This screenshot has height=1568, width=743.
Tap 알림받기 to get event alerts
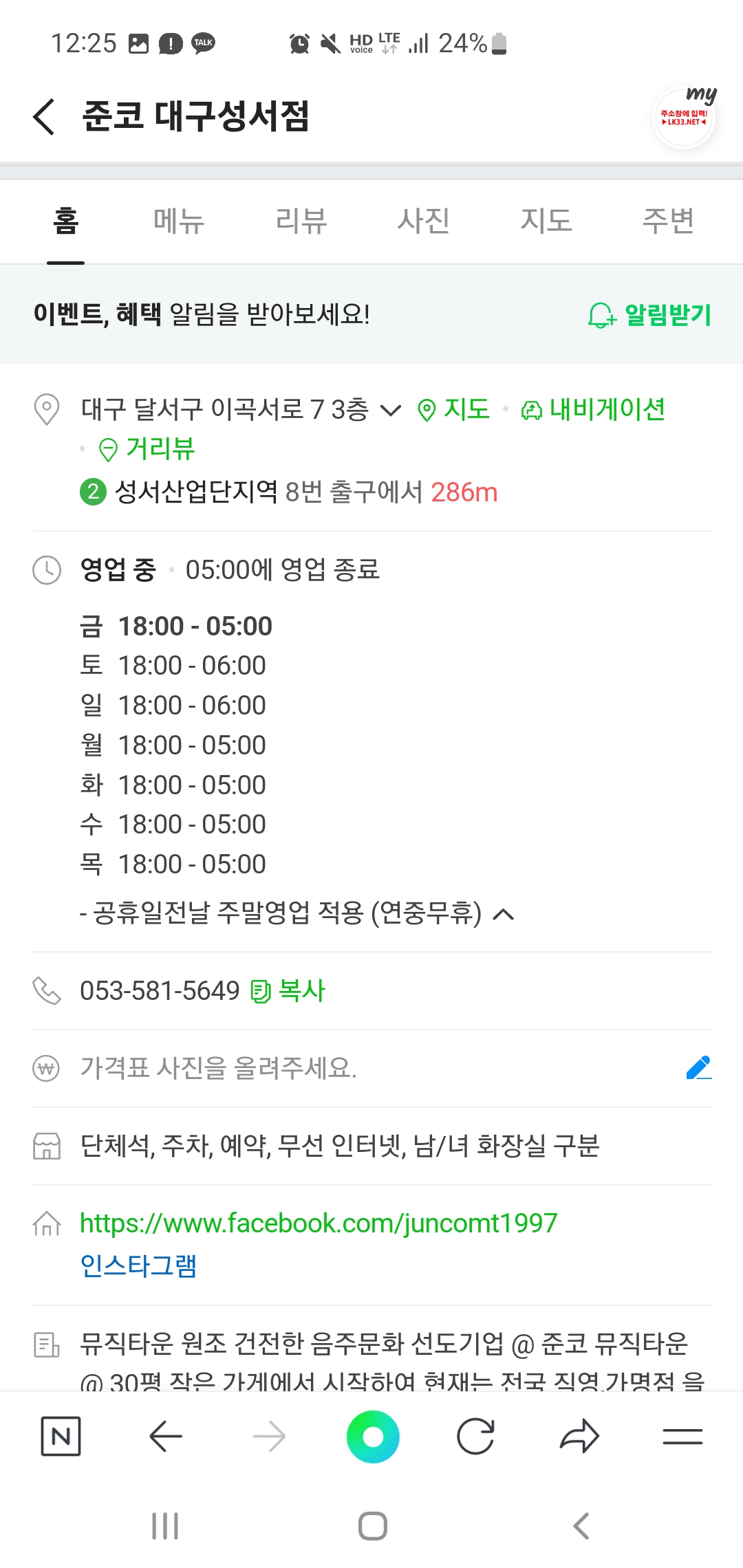[650, 315]
